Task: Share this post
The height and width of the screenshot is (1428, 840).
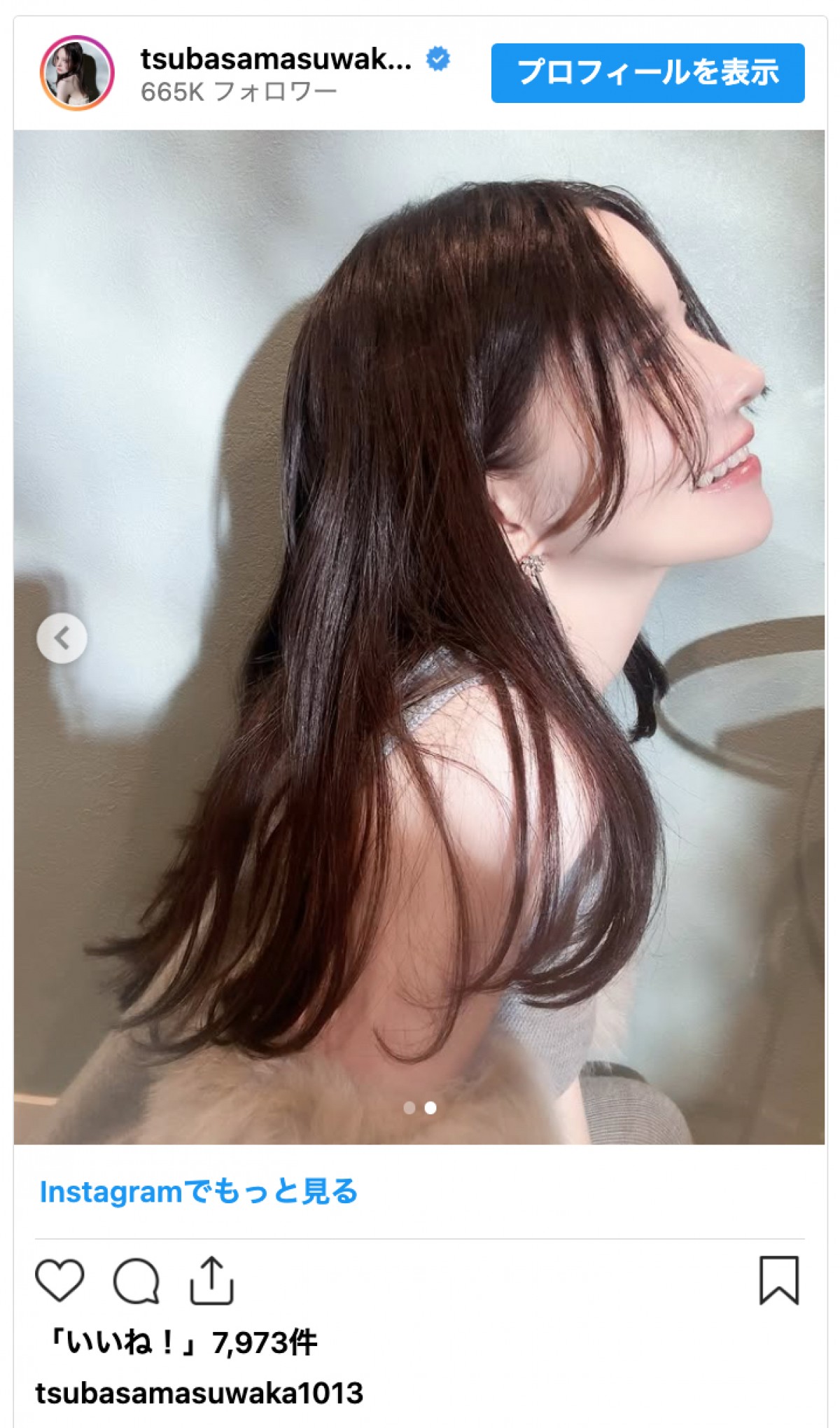Action: click(x=211, y=1281)
